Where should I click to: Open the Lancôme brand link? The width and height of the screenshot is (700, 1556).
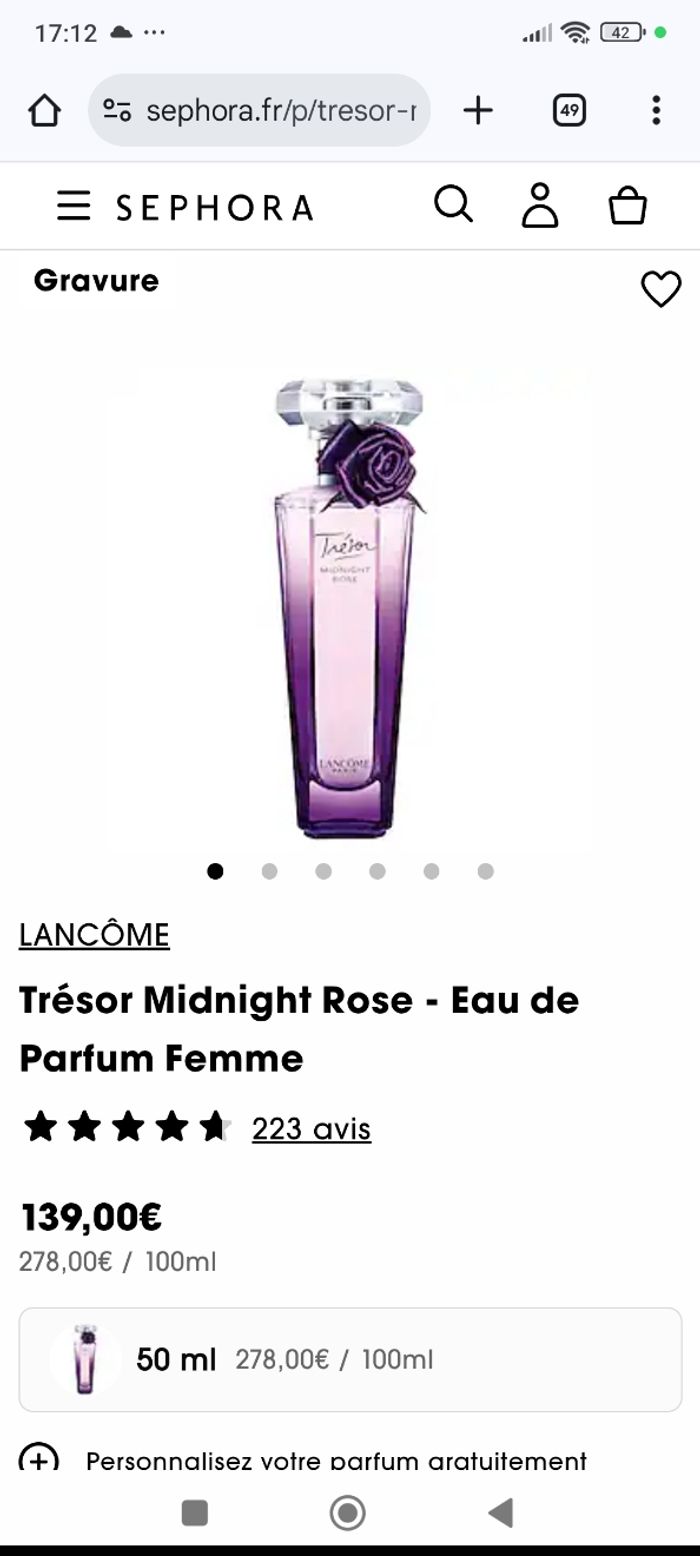click(x=94, y=934)
